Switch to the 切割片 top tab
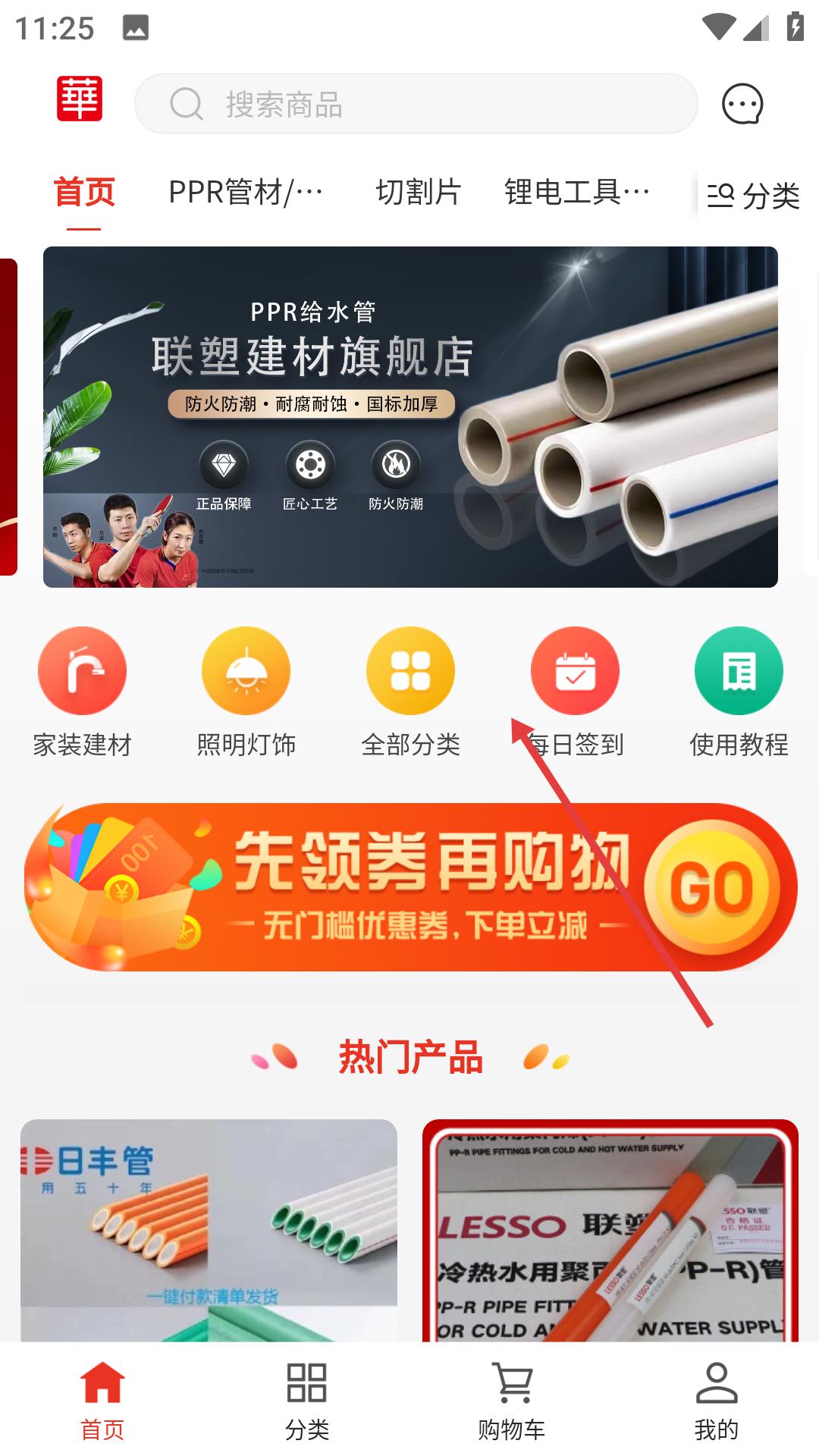Viewport: 819px width, 1456px height. coord(419,193)
